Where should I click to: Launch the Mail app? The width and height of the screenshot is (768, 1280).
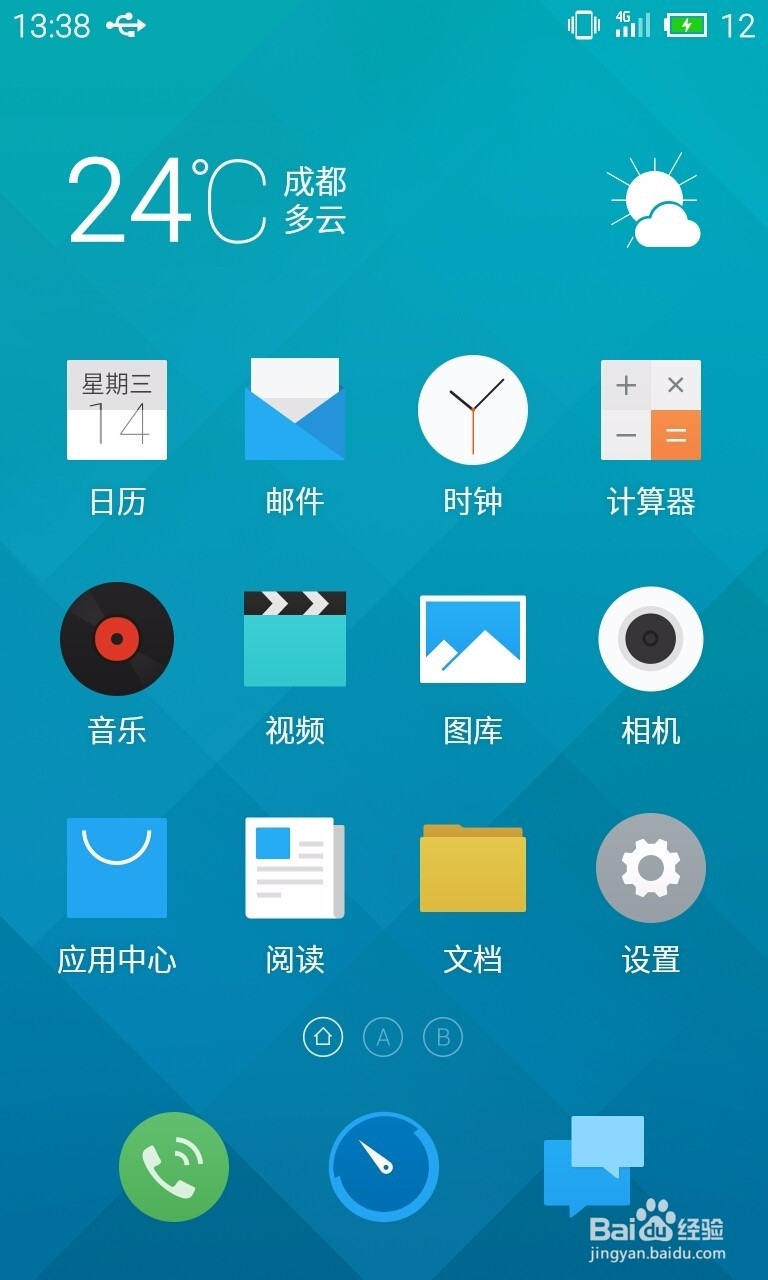pos(294,410)
